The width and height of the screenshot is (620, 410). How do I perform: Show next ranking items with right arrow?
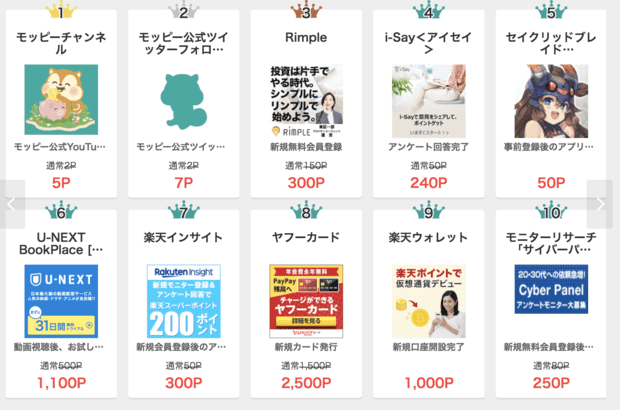[x=600, y=204]
